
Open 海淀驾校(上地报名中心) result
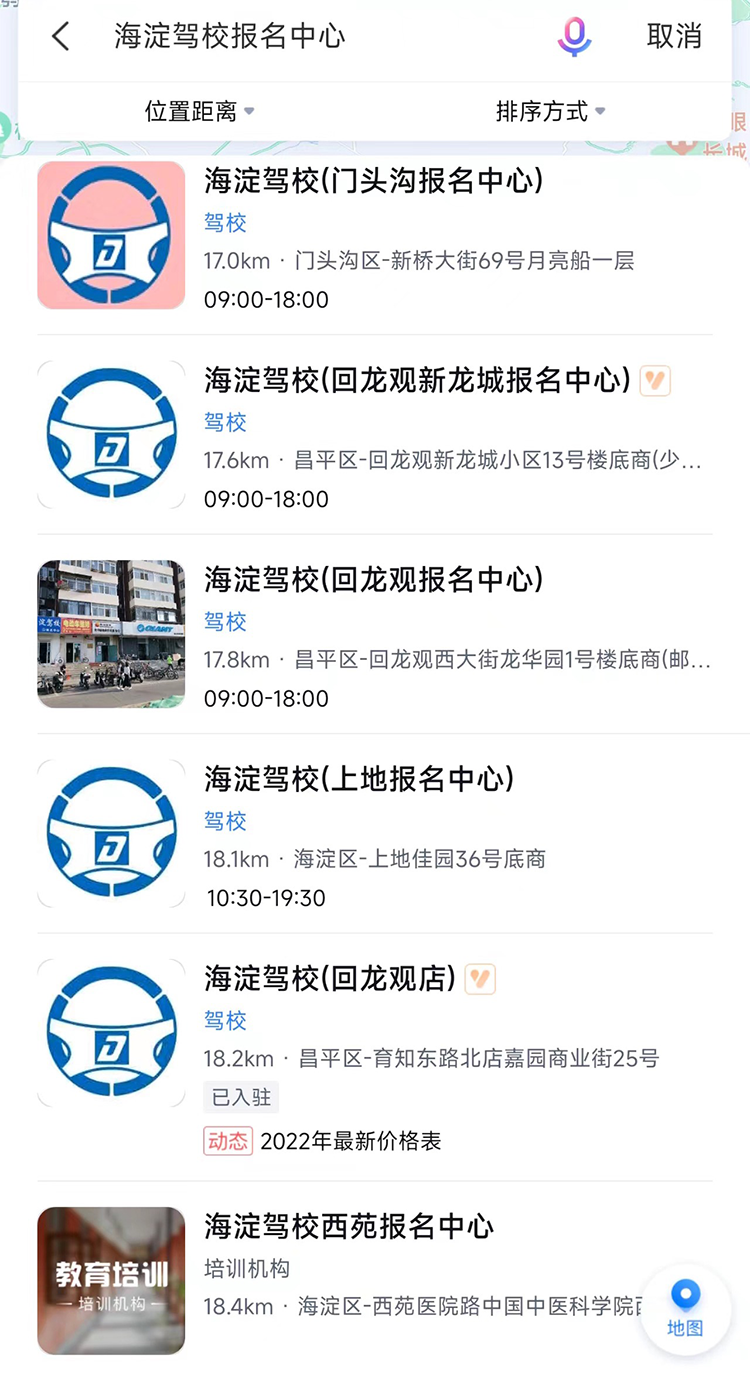click(x=359, y=778)
